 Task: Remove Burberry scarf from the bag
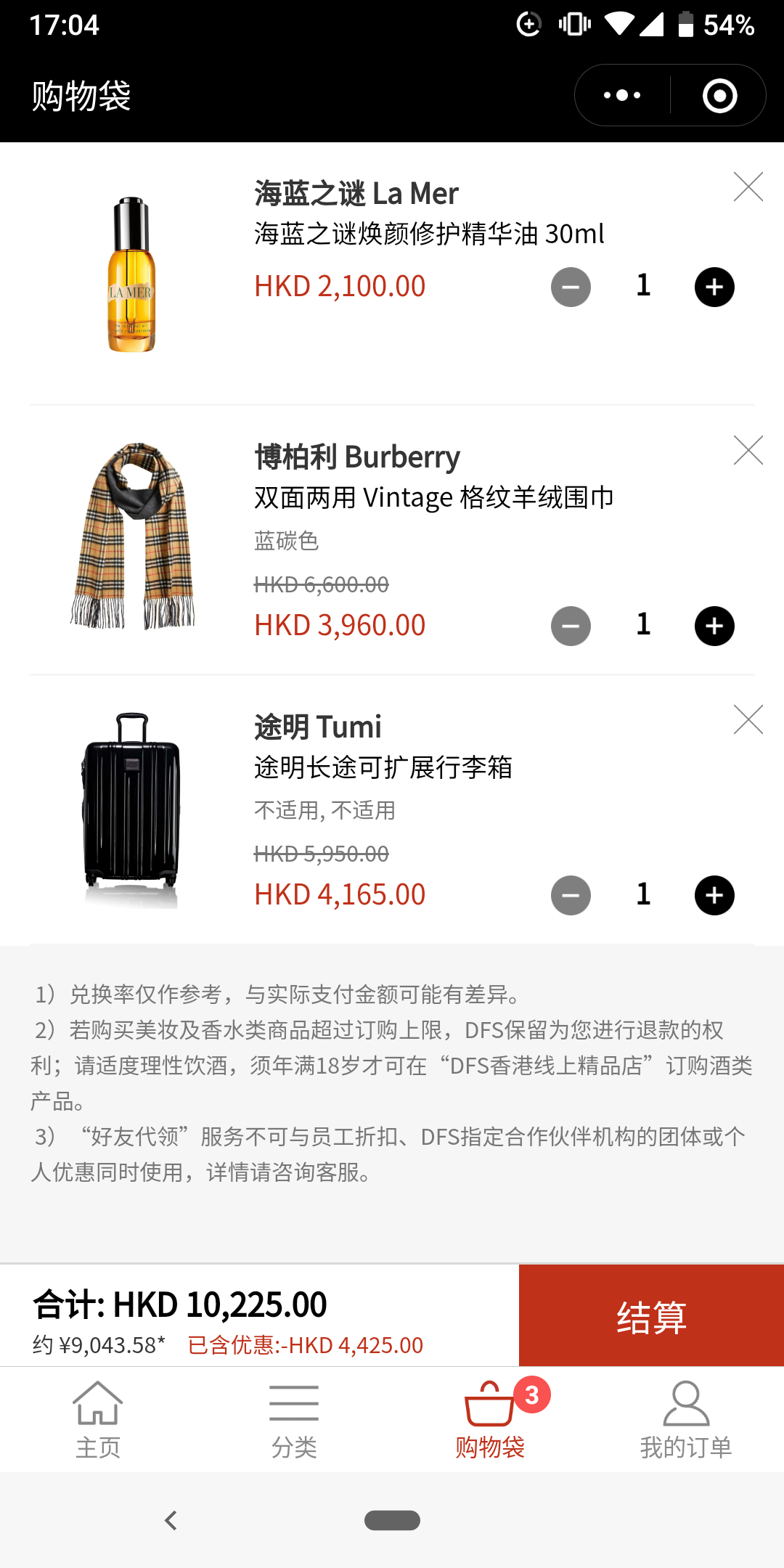point(748,450)
